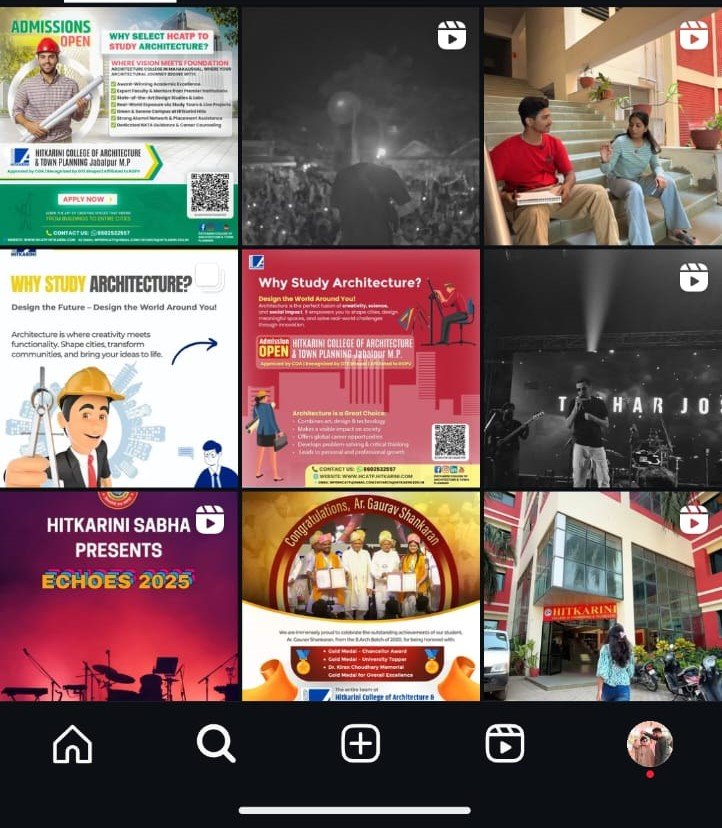Play the black-and-white stage performance reel
The width and height of the screenshot is (722, 828).
tap(602, 368)
